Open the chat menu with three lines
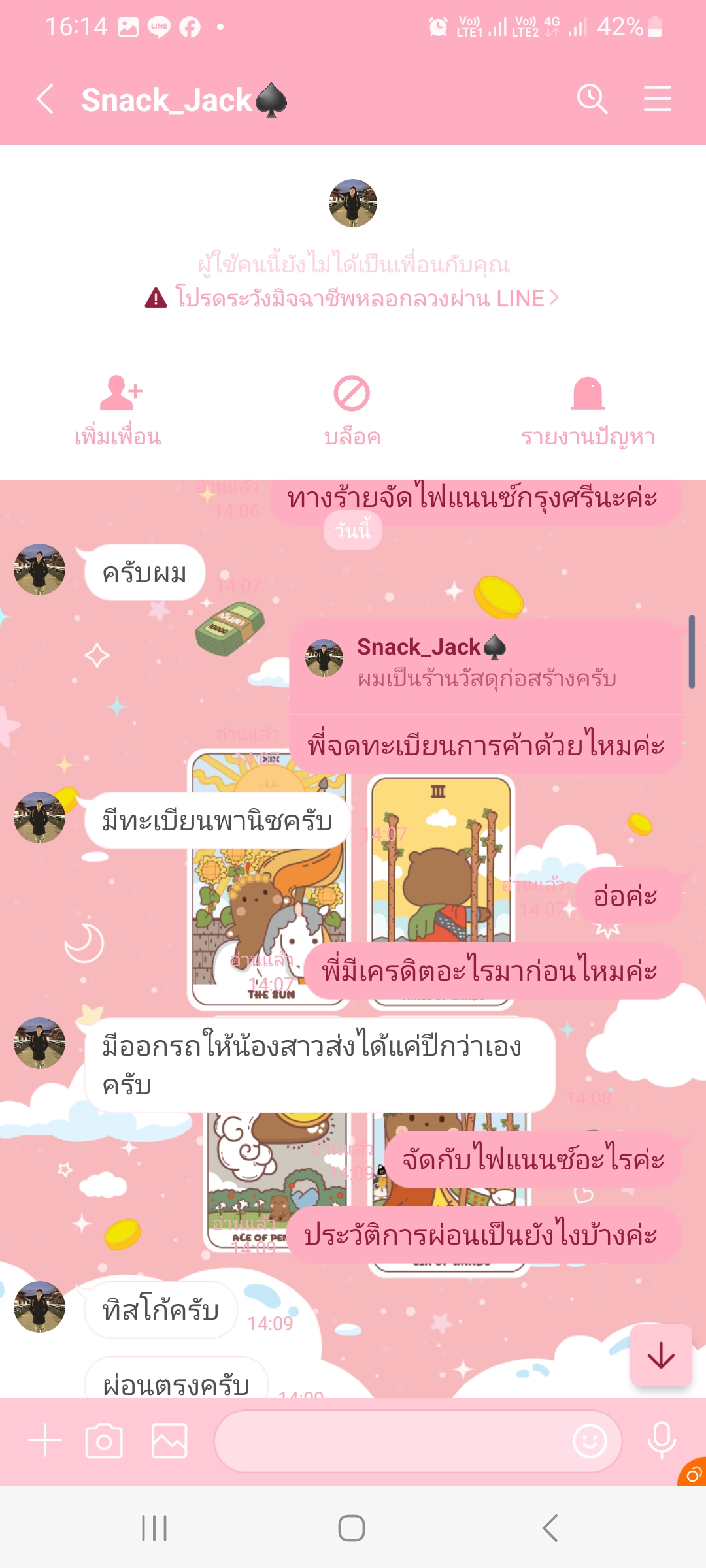 coord(657,100)
